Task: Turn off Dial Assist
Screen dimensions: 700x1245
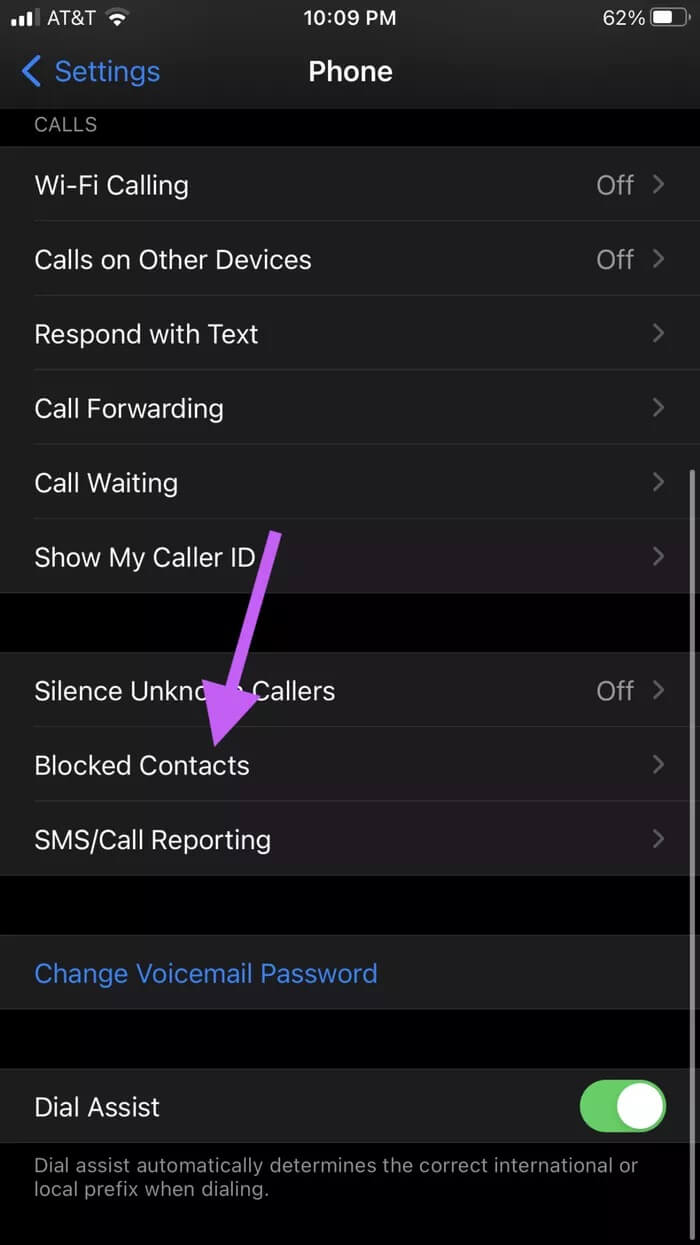Action: click(622, 1107)
